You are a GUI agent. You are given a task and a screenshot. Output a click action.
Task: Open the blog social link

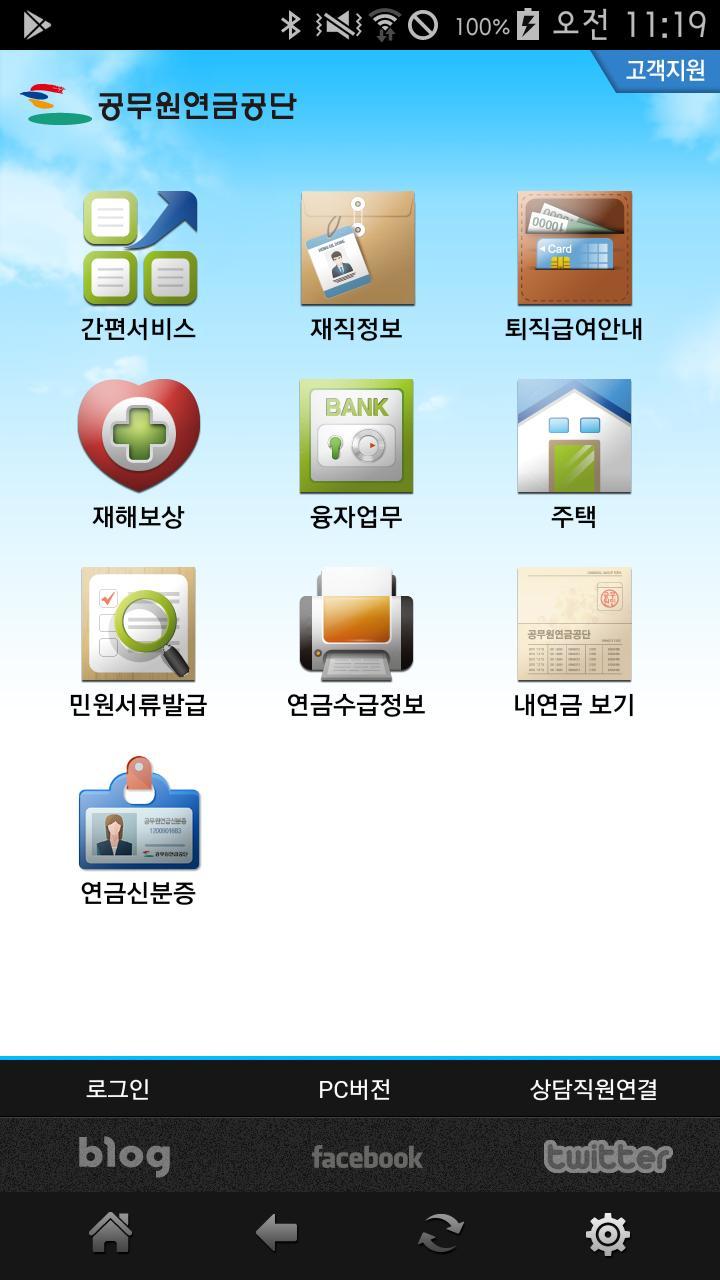pyautogui.click(x=124, y=1156)
